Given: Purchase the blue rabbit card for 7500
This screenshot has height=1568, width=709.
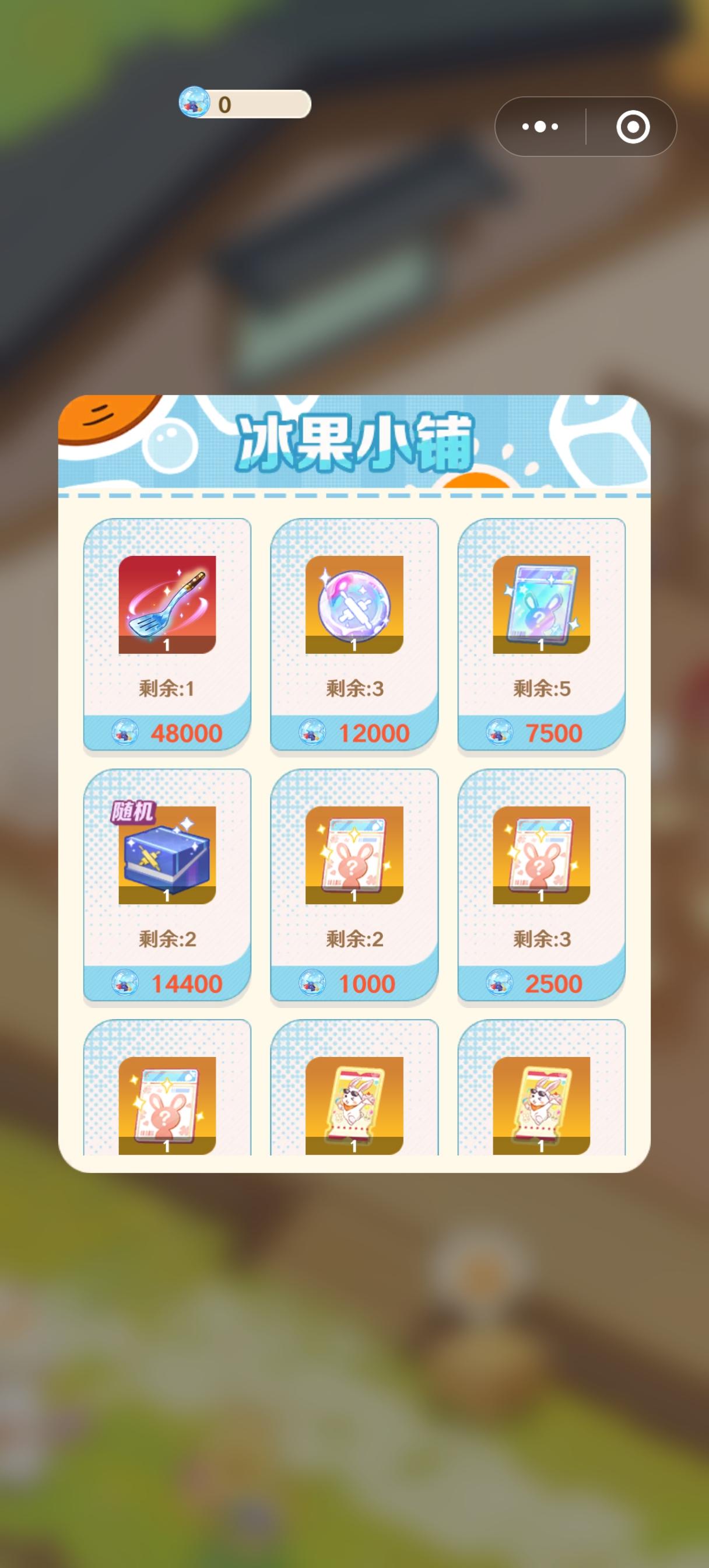Looking at the screenshot, I should tap(541, 733).
